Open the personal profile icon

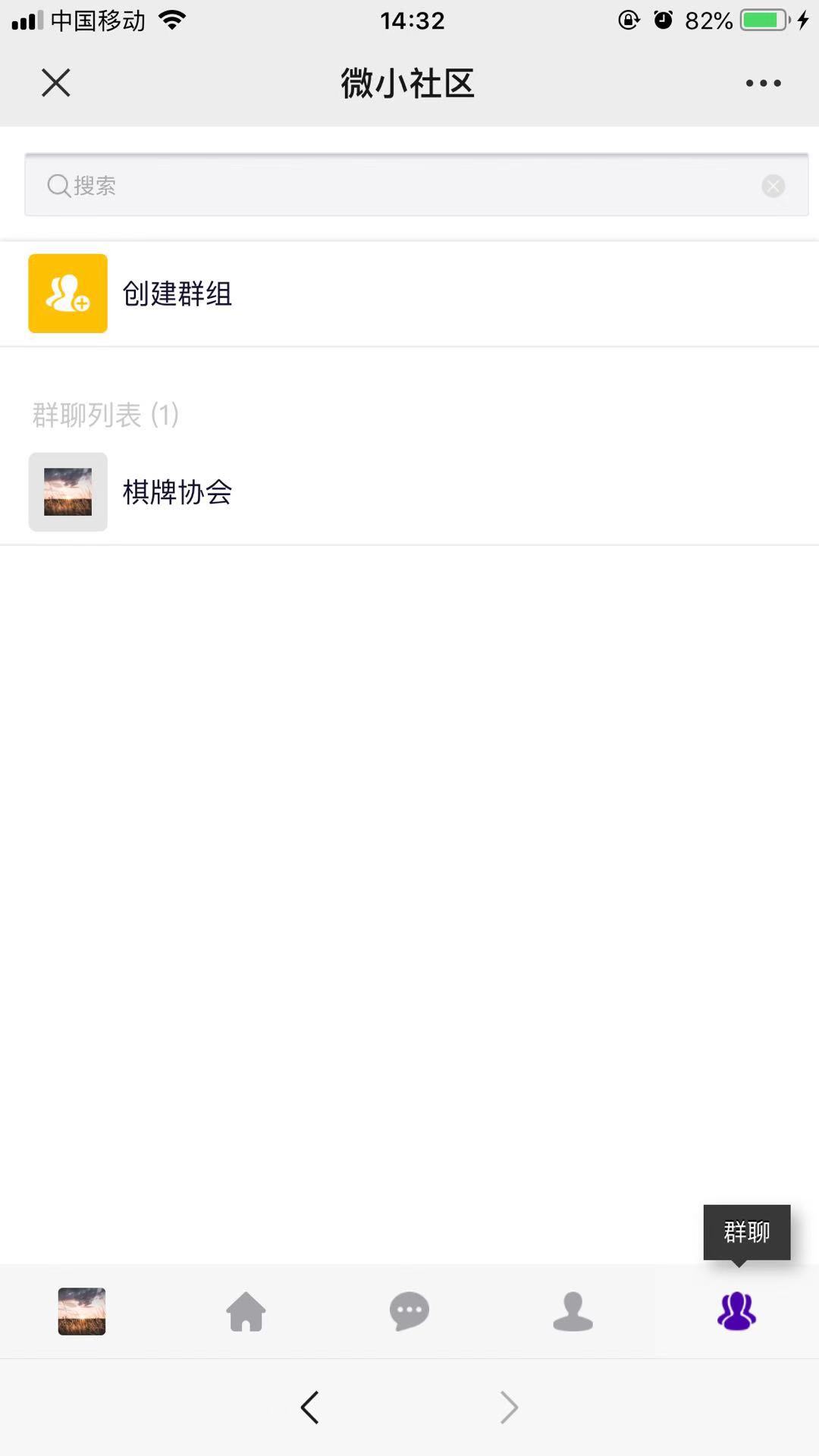coord(573,1312)
